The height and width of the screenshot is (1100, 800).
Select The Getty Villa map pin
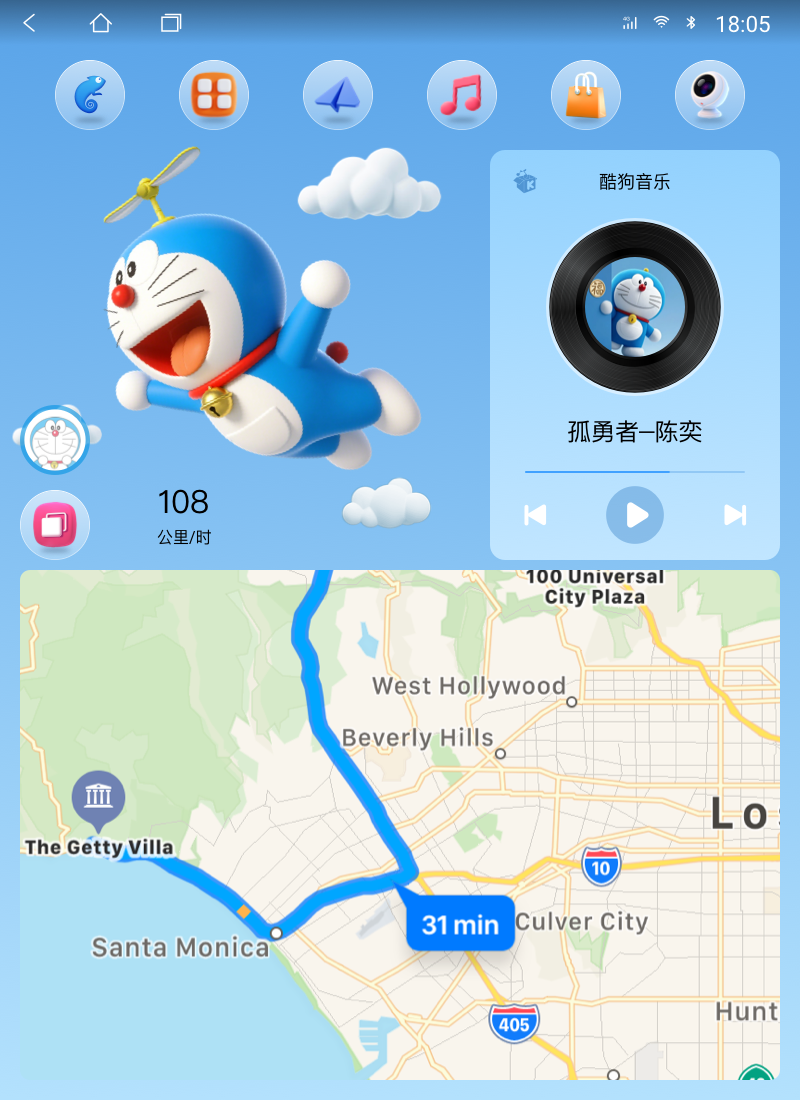tap(98, 797)
